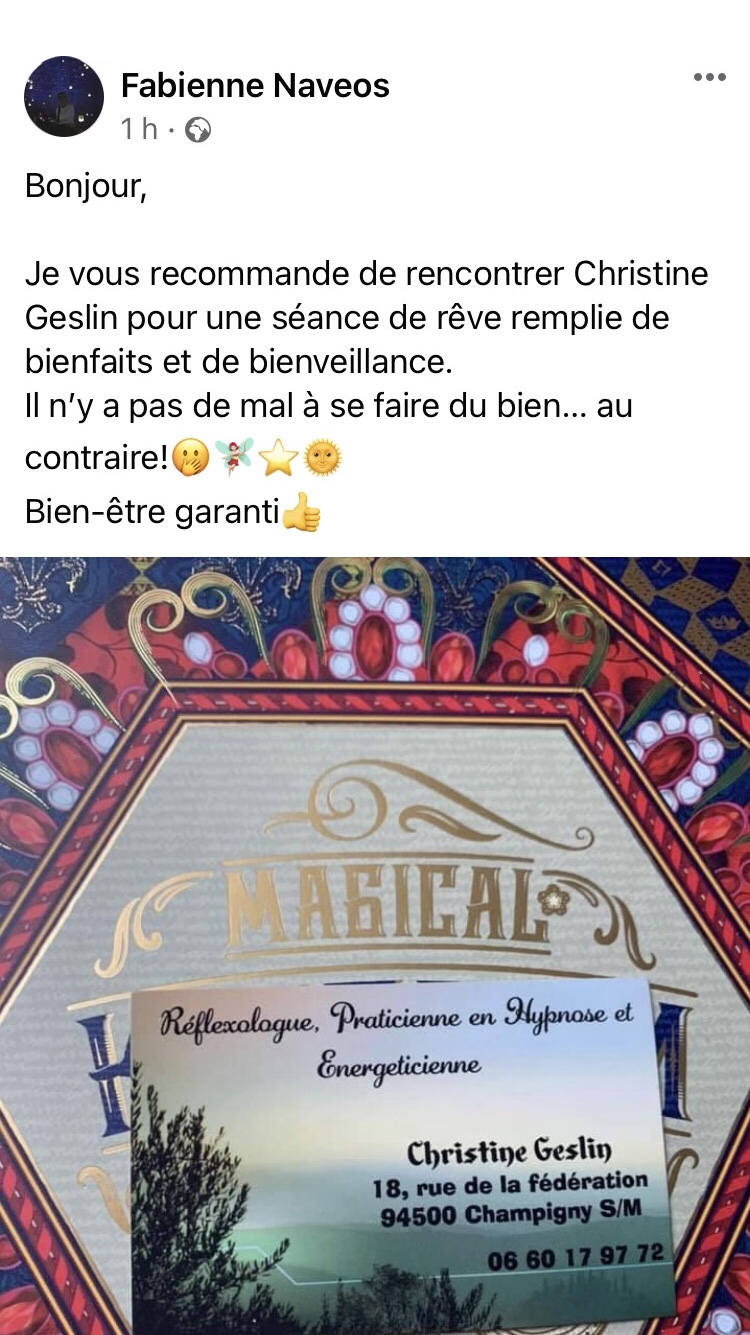Open the business card photo full screen

pos(375,945)
